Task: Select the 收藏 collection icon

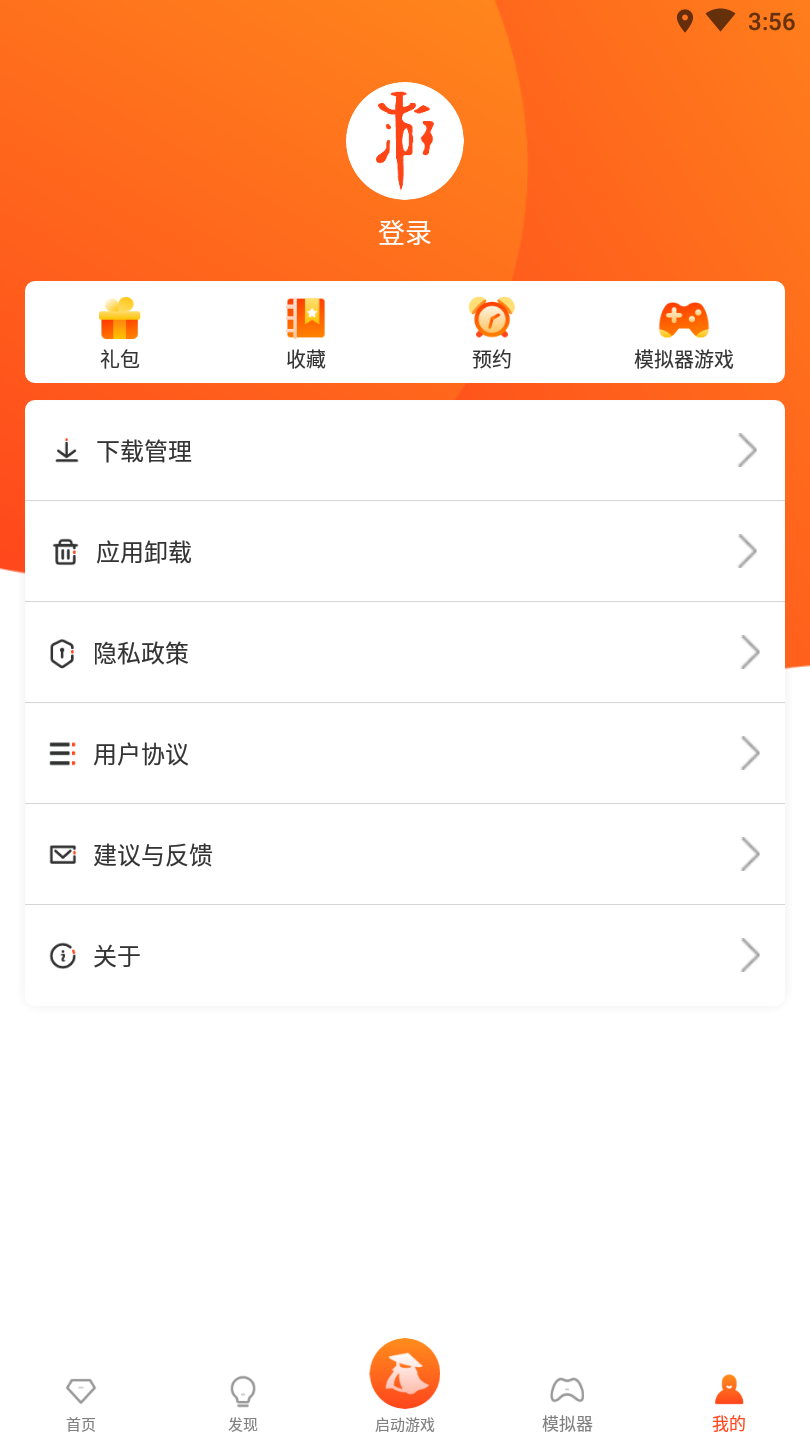Action: tap(304, 318)
